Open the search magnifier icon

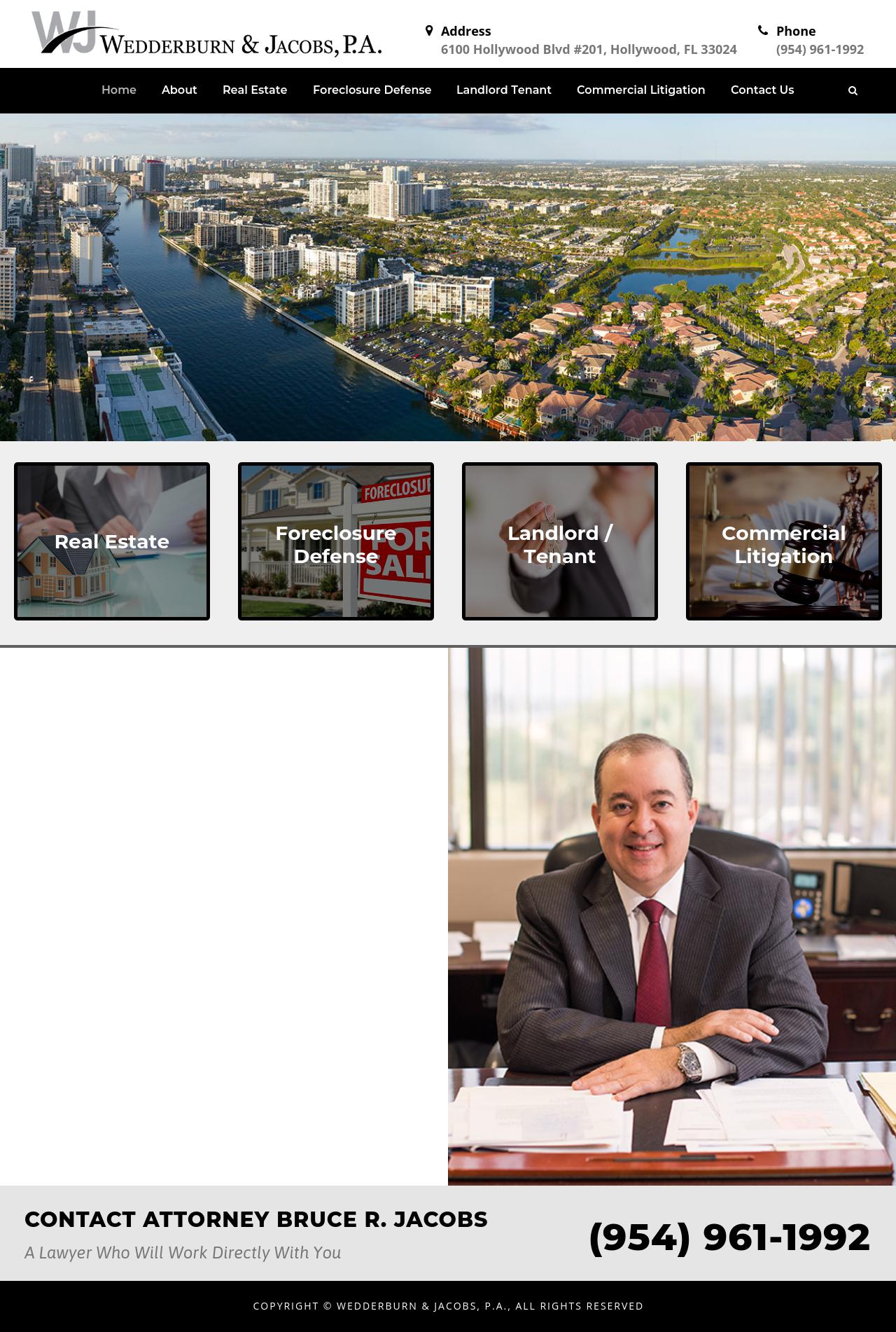(853, 90)
